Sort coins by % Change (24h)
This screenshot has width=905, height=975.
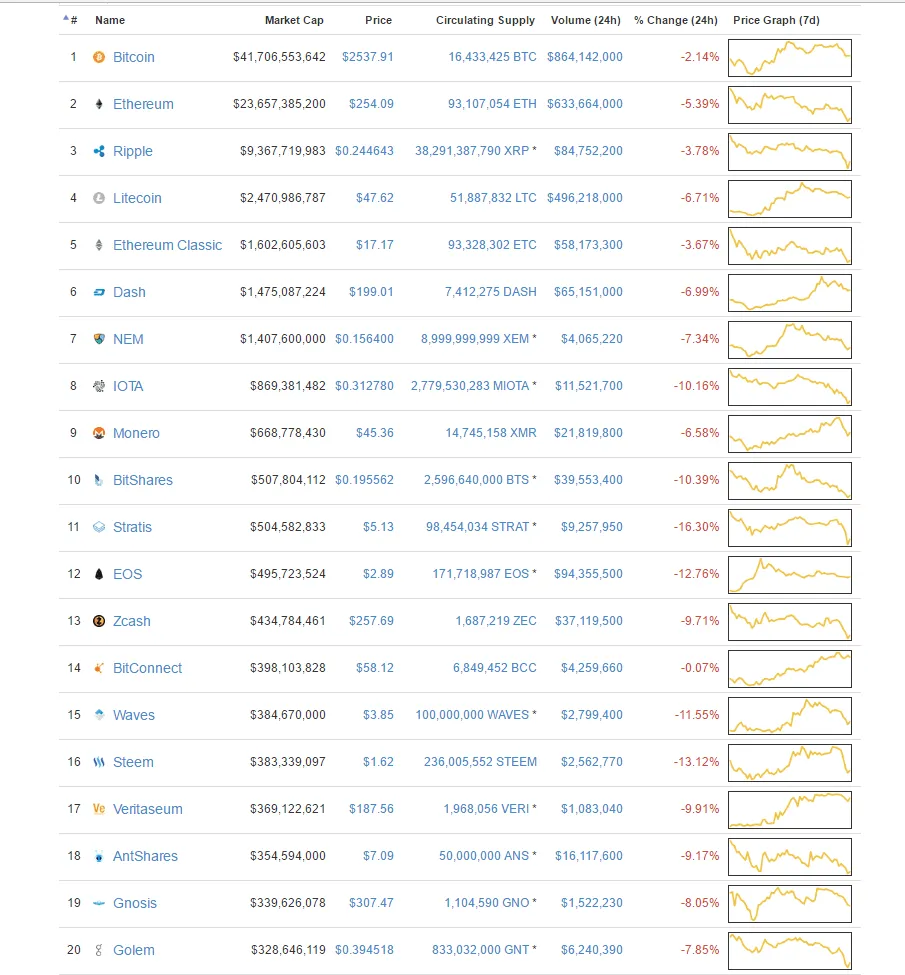[x=675, y=21]
